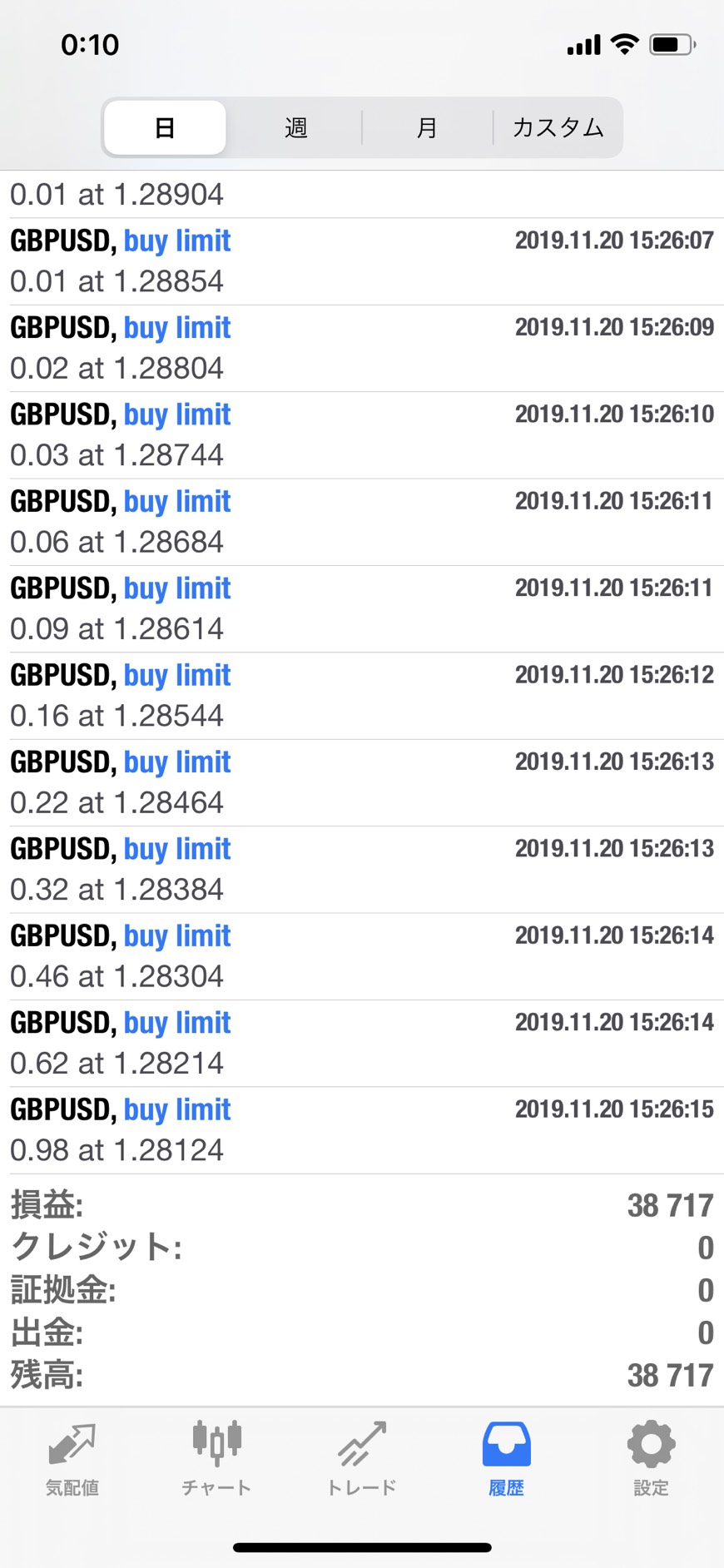The height and width of the screenshot is (1568, 724).
Task: Switch to the トレード trade tab
Action: [x=362, y=1460]
